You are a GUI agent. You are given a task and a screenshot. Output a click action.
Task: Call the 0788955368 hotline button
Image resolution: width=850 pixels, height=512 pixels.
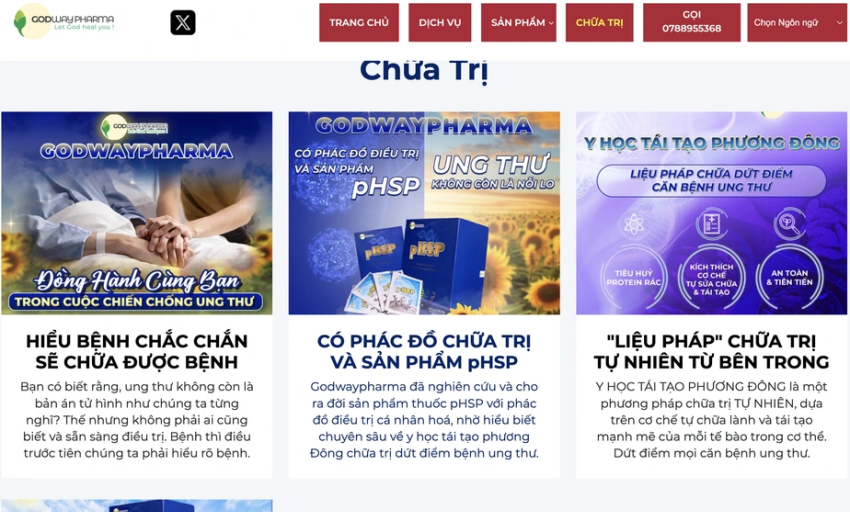pos(691,22)
